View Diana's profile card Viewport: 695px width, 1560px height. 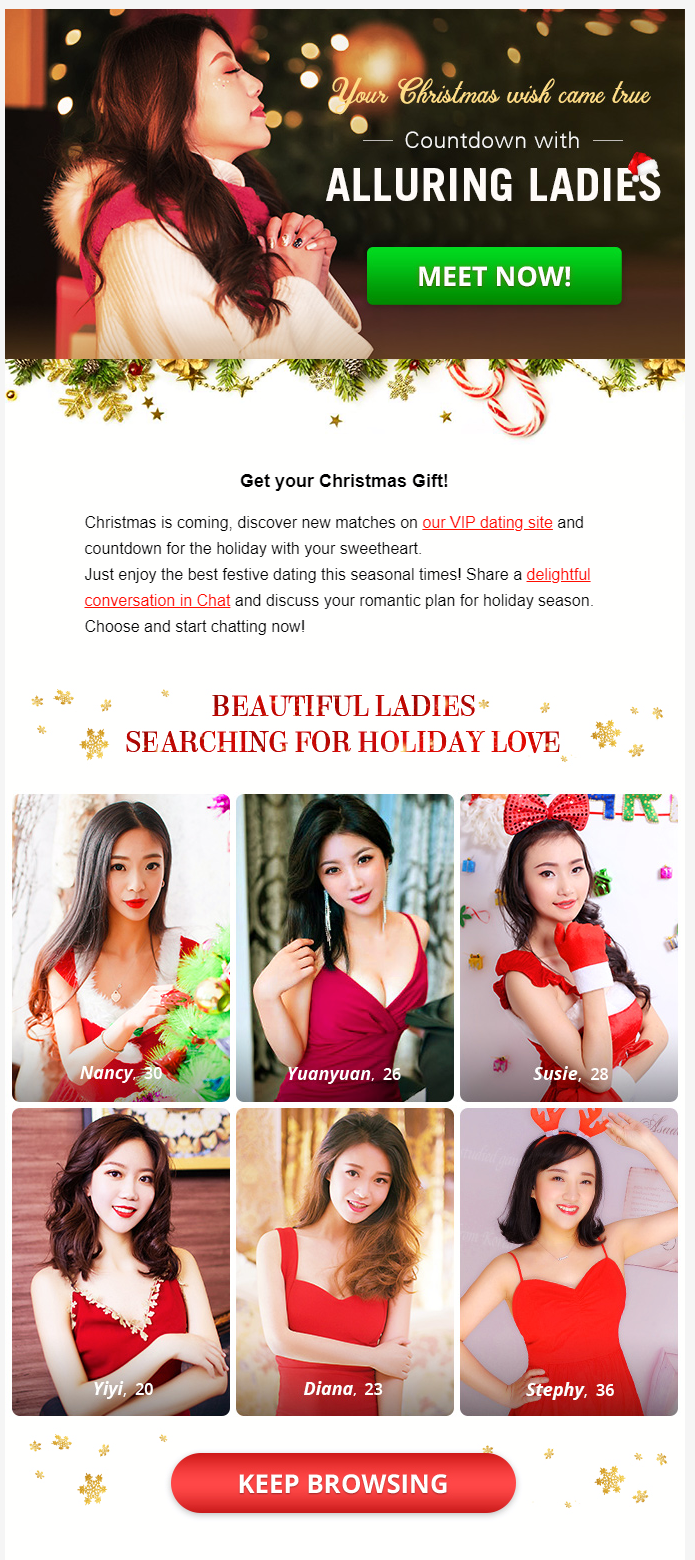coord(344,1261)
